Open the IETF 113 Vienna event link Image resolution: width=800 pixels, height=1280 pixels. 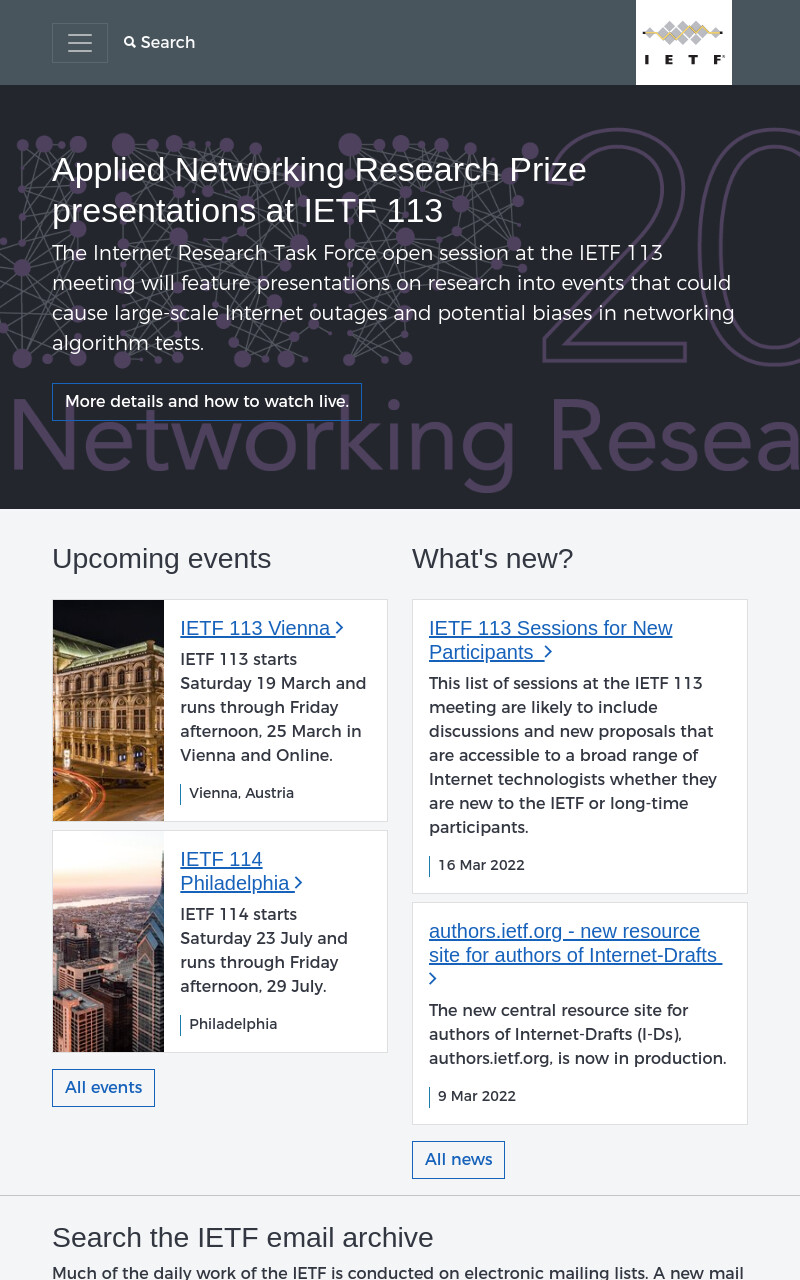[262, 628]
